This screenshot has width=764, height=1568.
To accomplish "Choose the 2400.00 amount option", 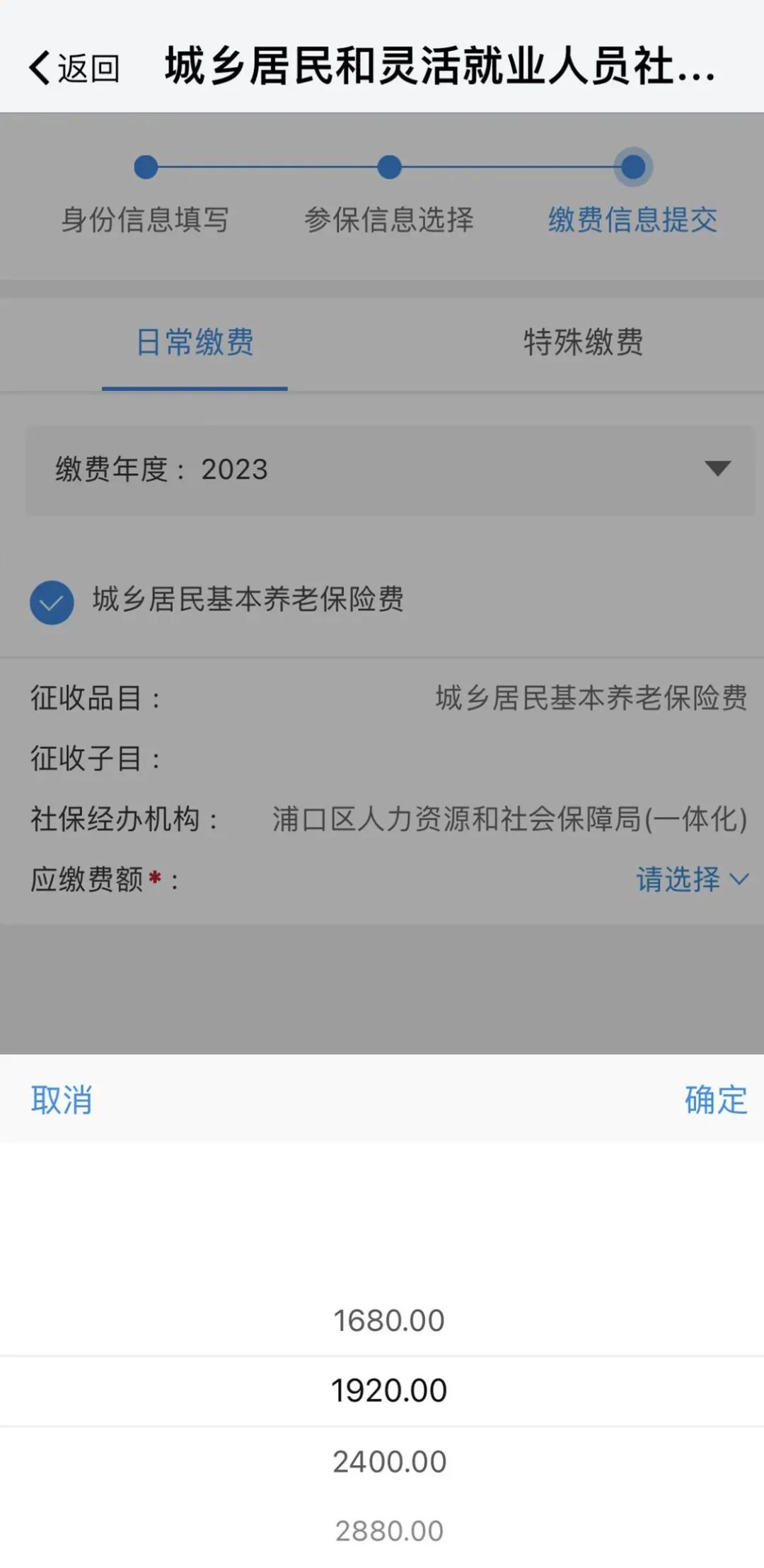I will [x=389, y=1462].
